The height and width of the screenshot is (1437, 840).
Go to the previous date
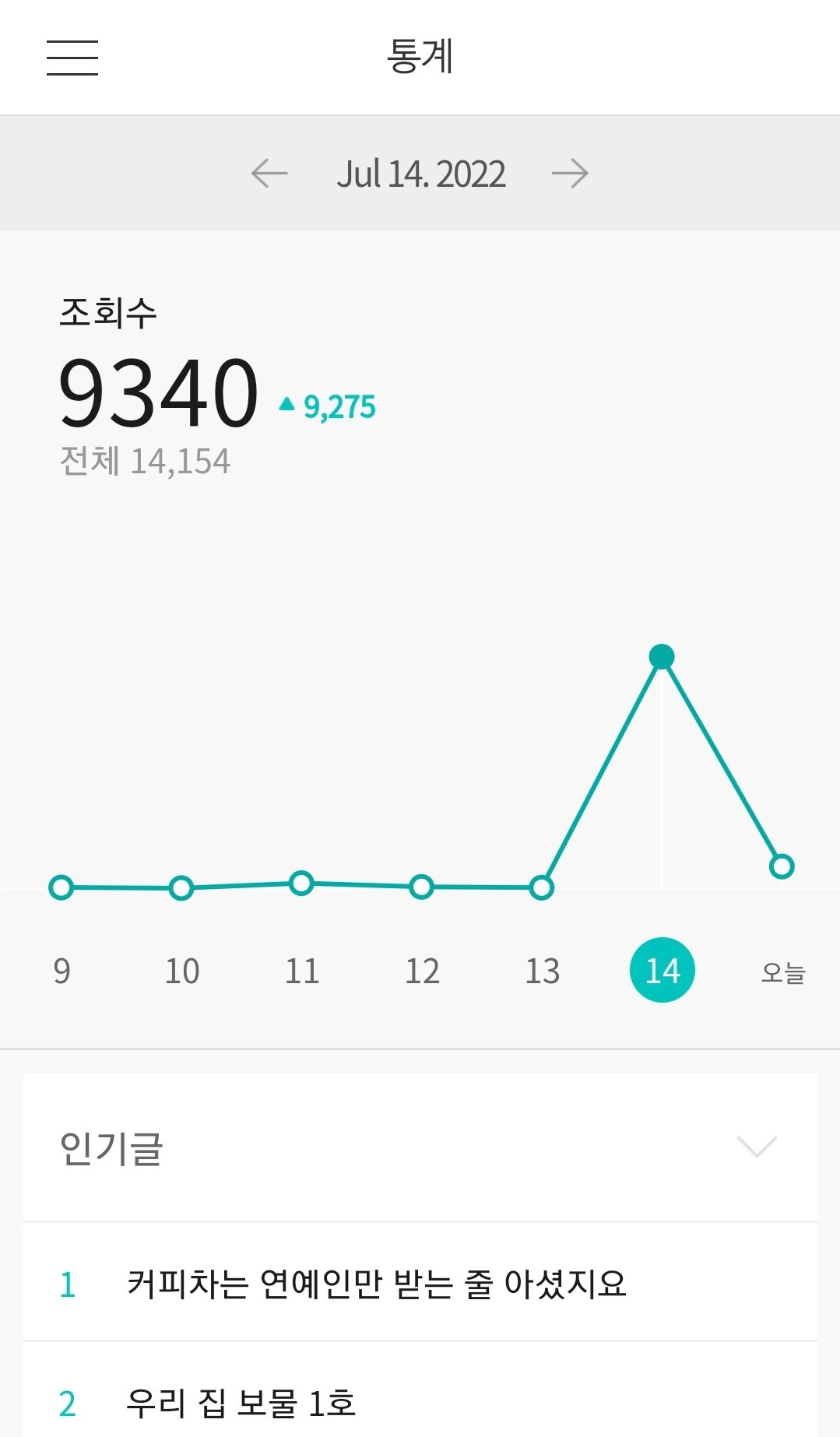click(269, 173)
